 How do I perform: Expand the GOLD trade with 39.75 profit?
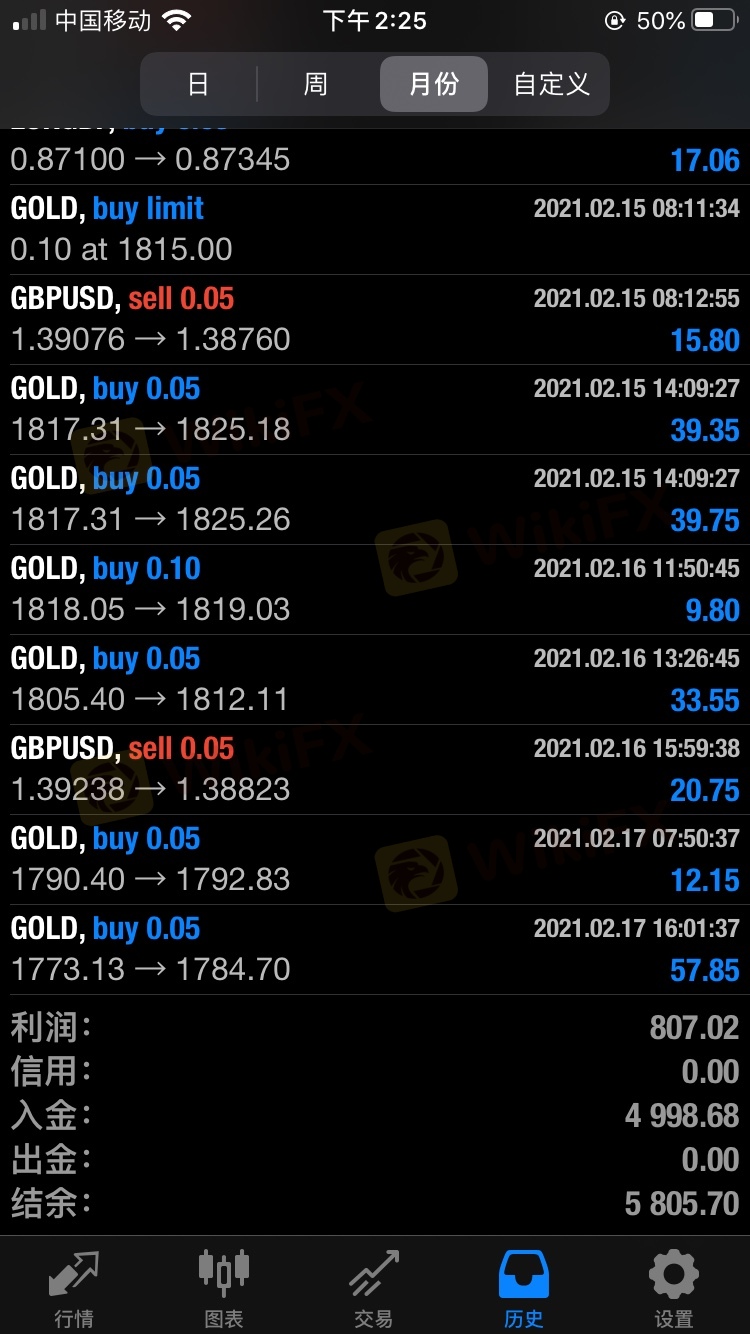coord(375,499)
